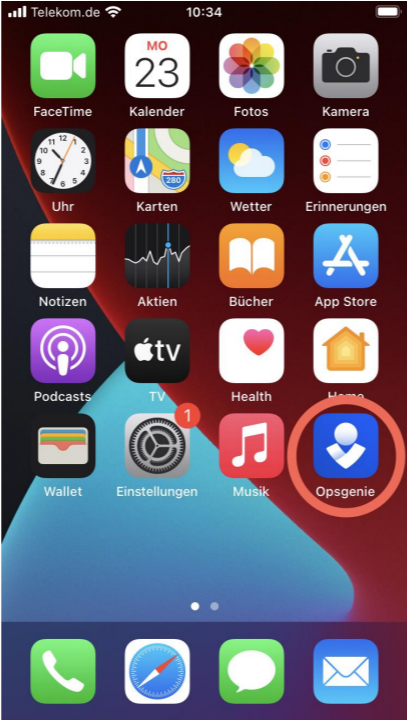
Task: Open Safari in the dock
Action: point(157,671)
